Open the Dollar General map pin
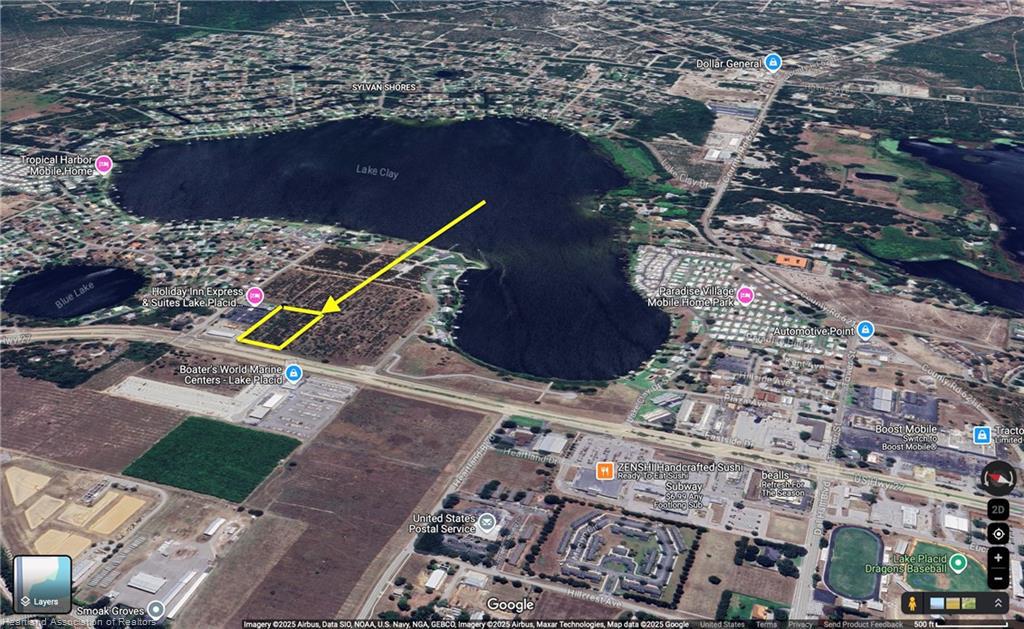 click(x=773, y=63)
